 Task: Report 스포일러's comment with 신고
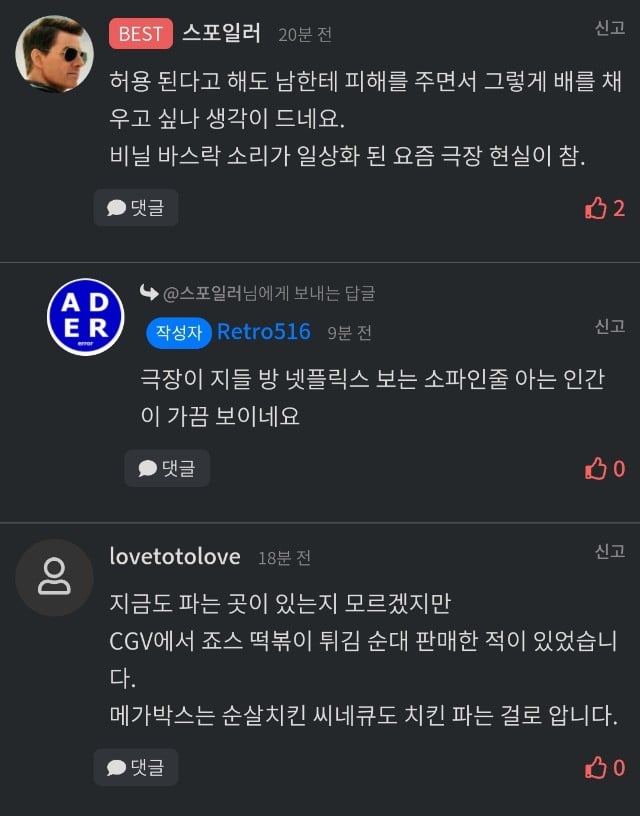[x=609, y=28]
